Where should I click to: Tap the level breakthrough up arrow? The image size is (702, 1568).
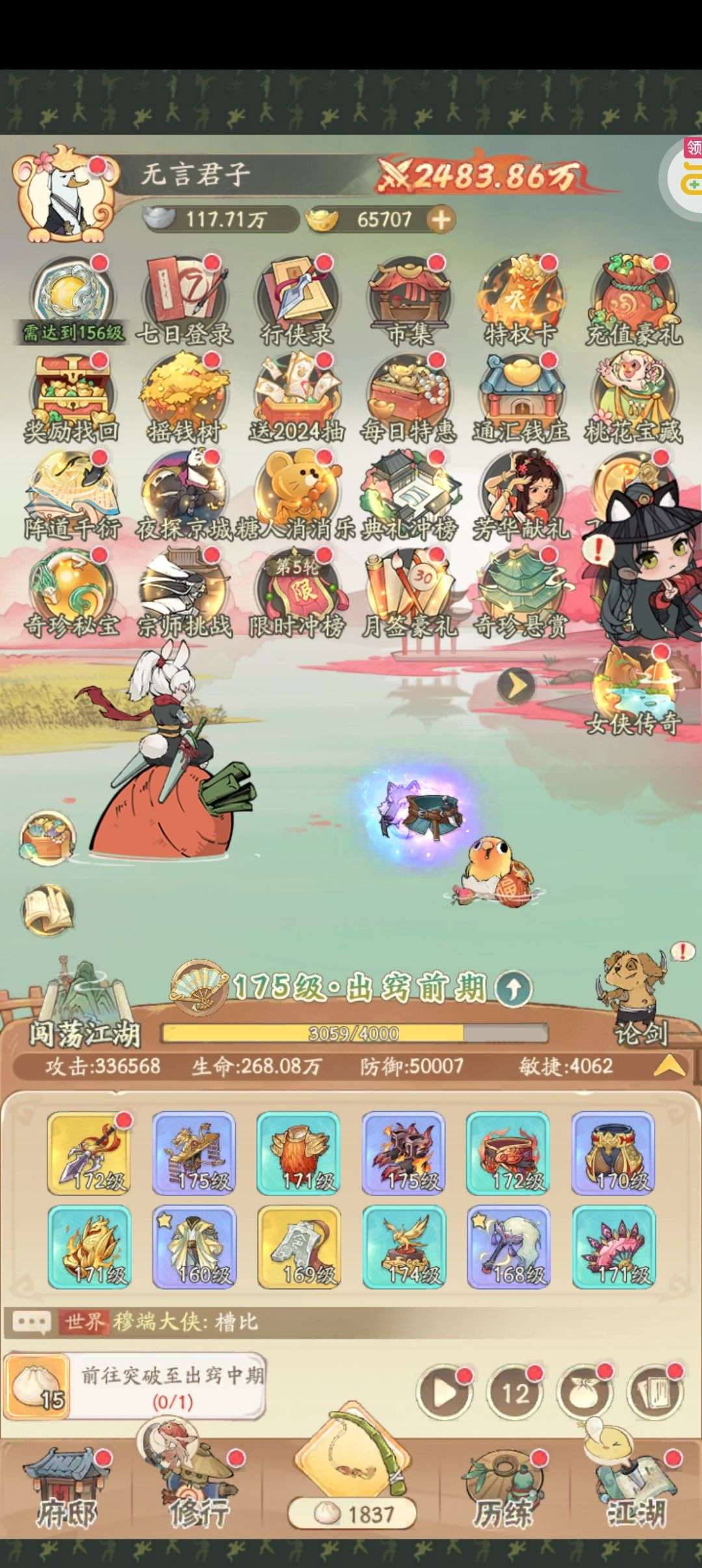pos(513,989)
